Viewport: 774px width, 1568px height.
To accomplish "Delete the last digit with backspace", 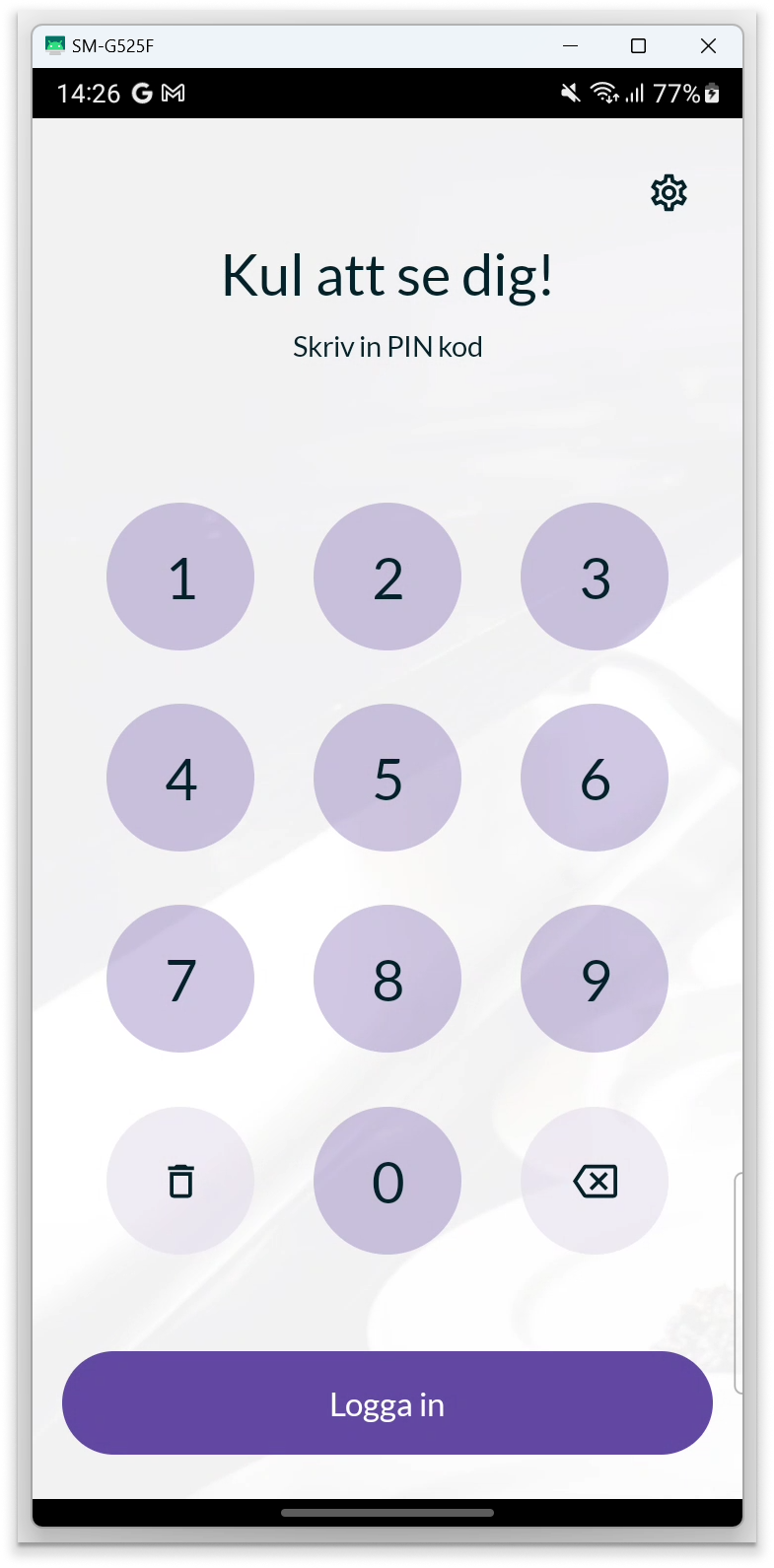I will coord(595,1181).
